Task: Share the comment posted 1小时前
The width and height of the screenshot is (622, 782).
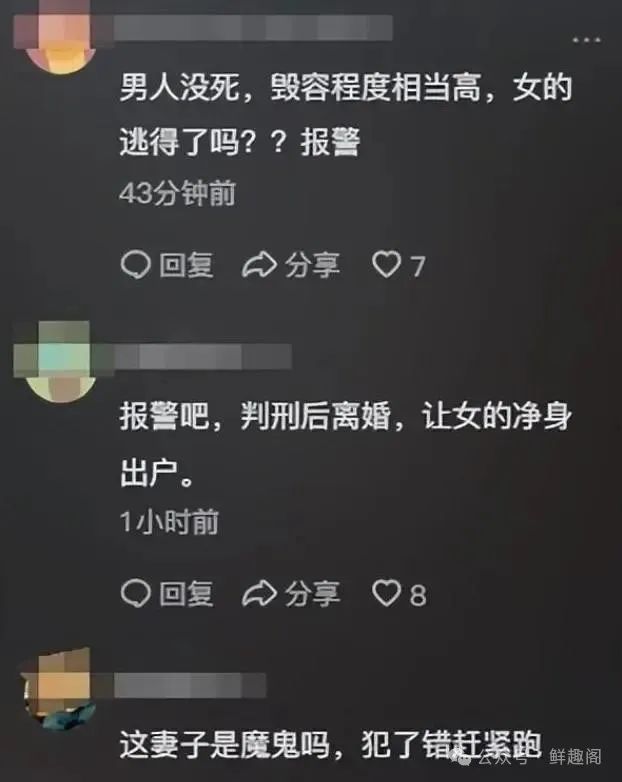Action: pyautogui.click(x=292, y=594)
